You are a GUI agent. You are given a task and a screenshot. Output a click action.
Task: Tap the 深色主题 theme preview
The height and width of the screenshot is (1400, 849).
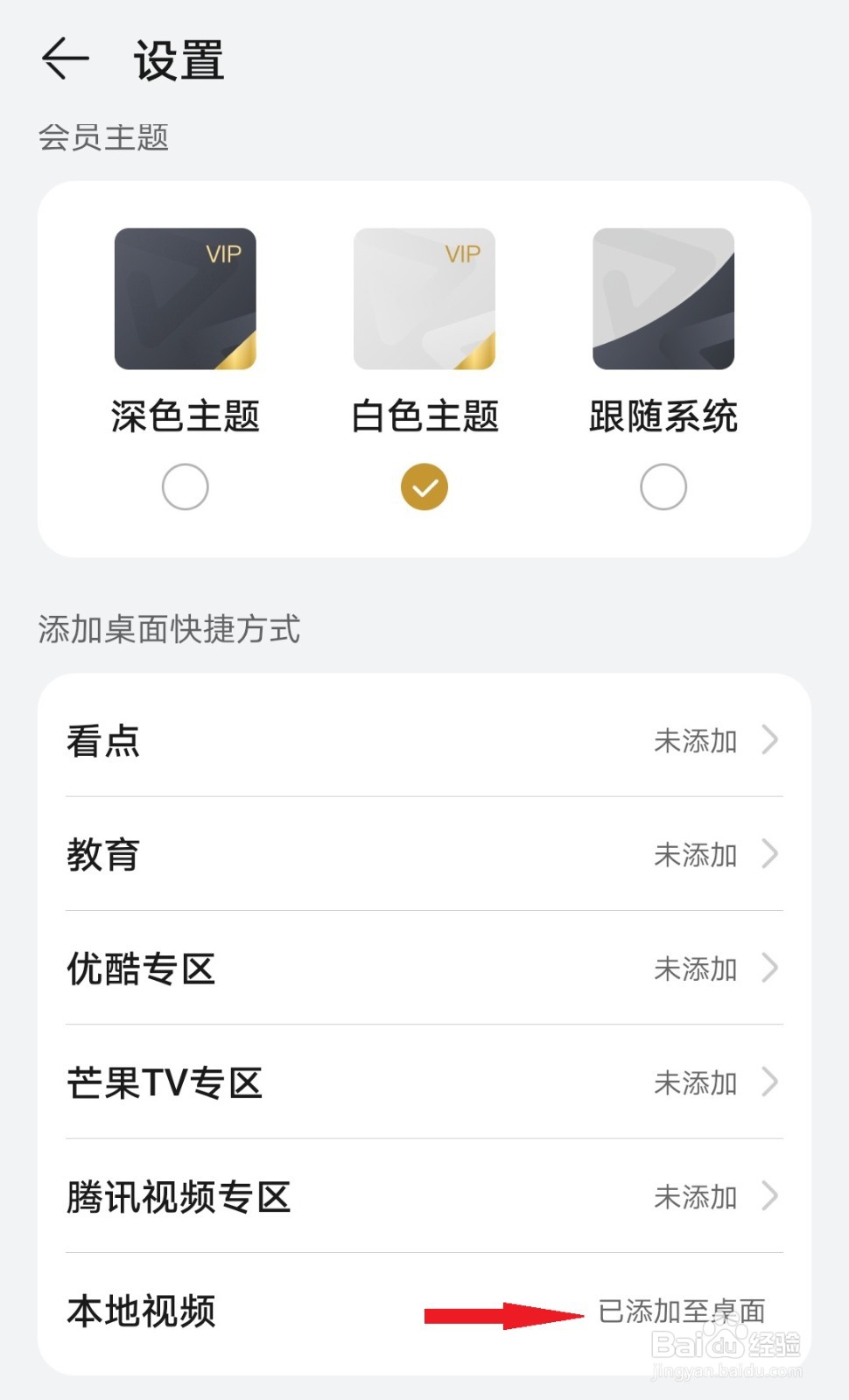click(185, 299)
